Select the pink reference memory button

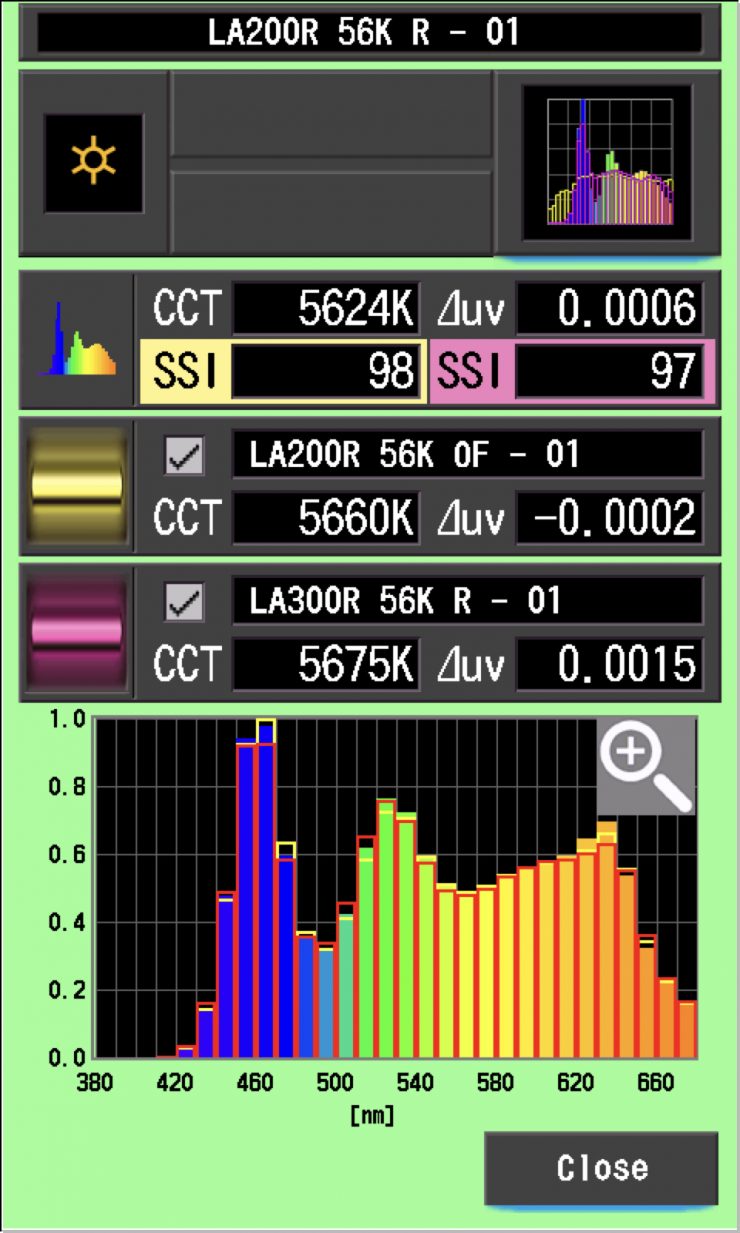[77, 631]
